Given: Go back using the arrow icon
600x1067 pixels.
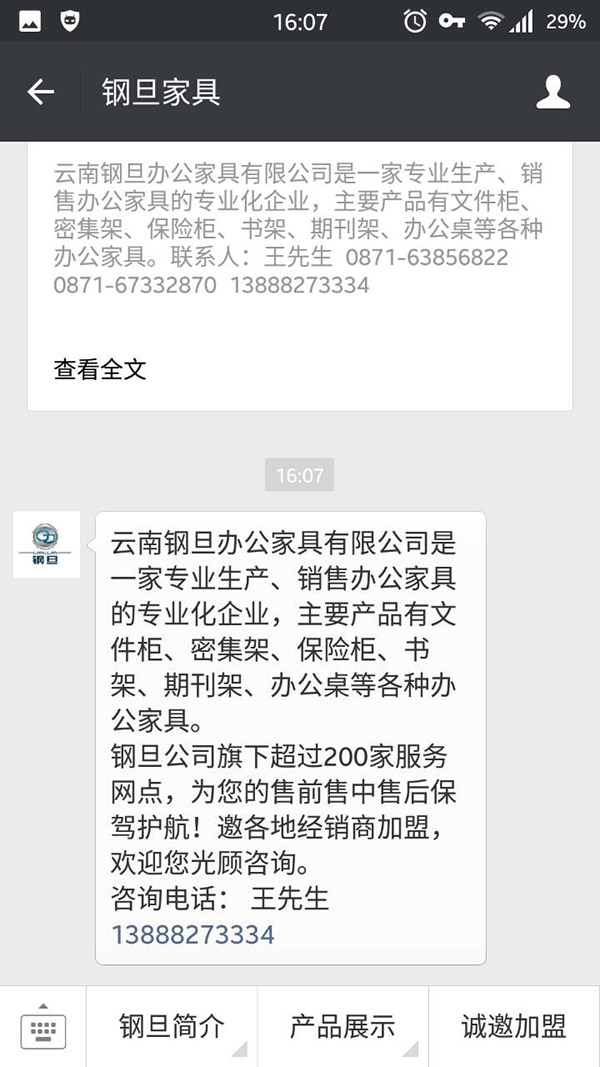Looking at the screenshot, I should tap(40, 92).
